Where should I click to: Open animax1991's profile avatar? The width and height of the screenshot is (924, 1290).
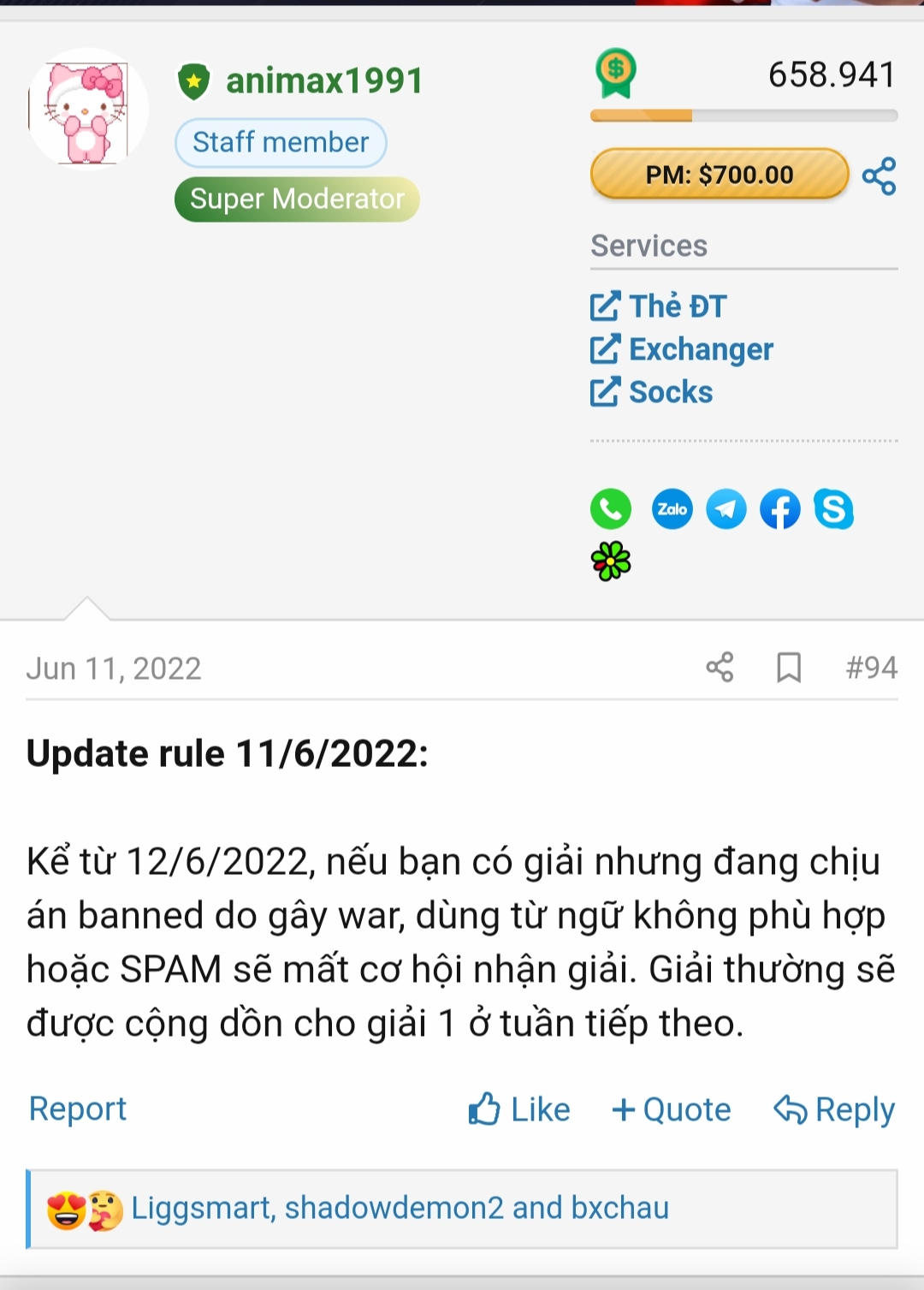(86, 110)
